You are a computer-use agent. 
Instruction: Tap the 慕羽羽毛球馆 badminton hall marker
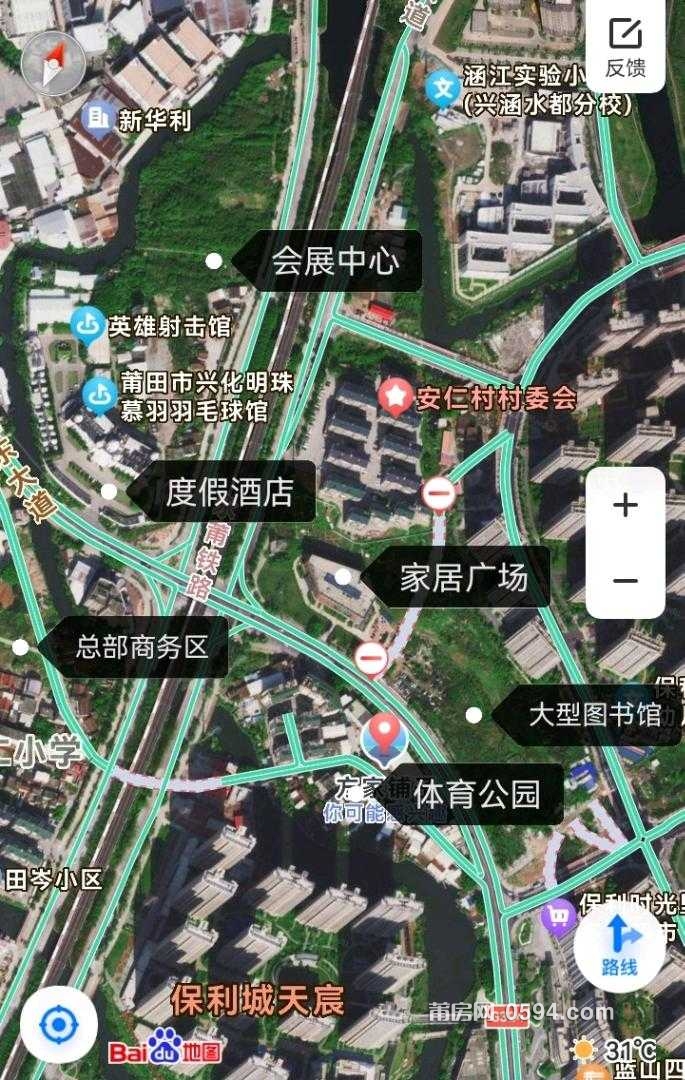(98, 395)
